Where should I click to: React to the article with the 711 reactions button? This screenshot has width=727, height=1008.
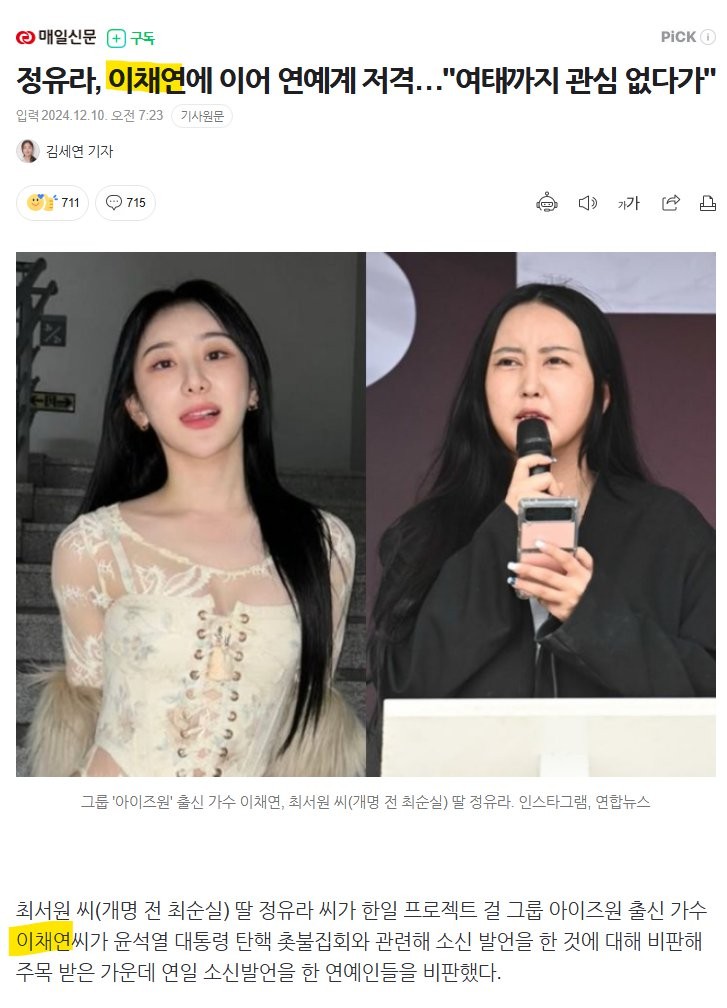(53, 203)
